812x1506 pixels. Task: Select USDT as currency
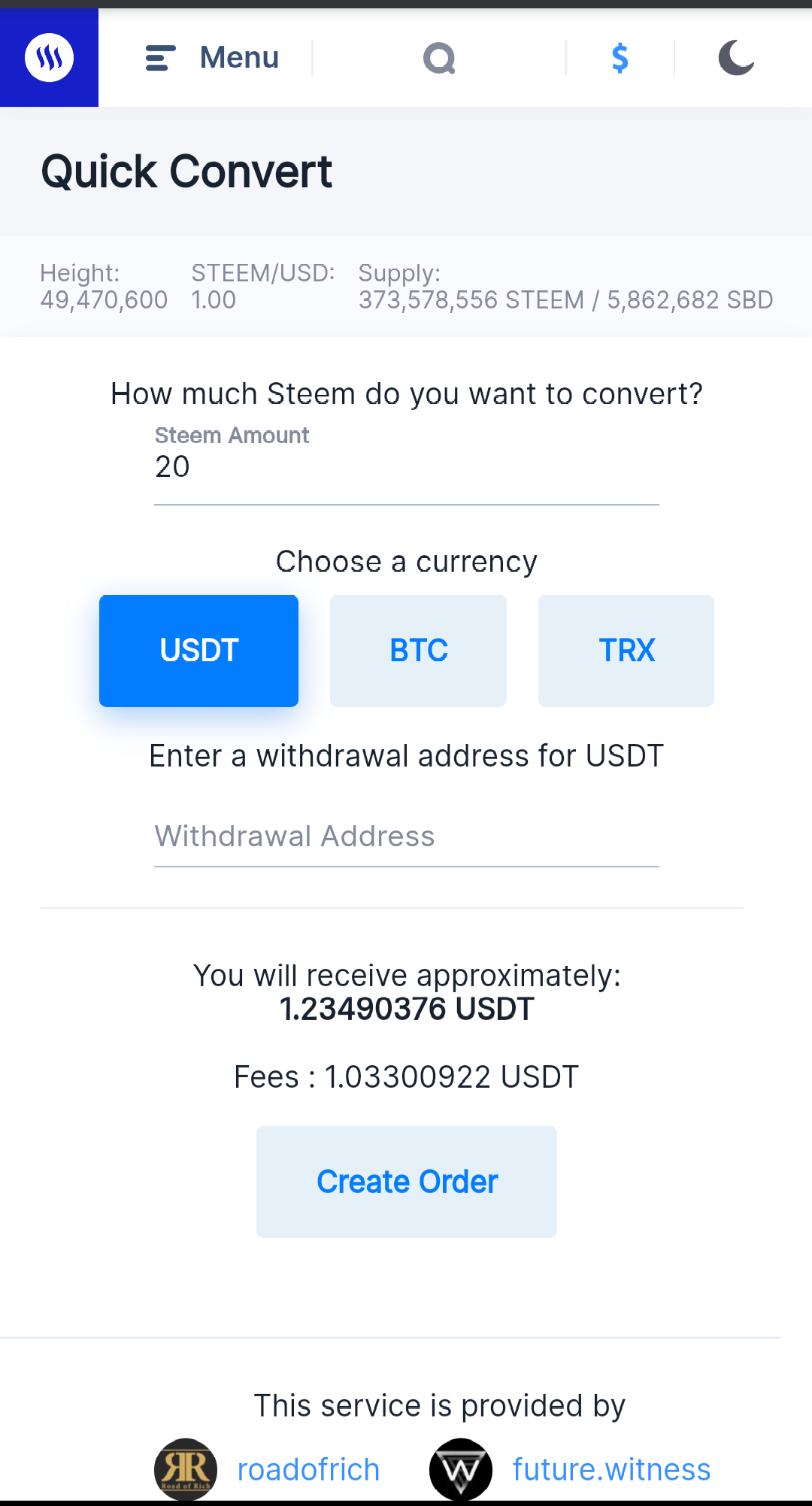coord(198,651)
